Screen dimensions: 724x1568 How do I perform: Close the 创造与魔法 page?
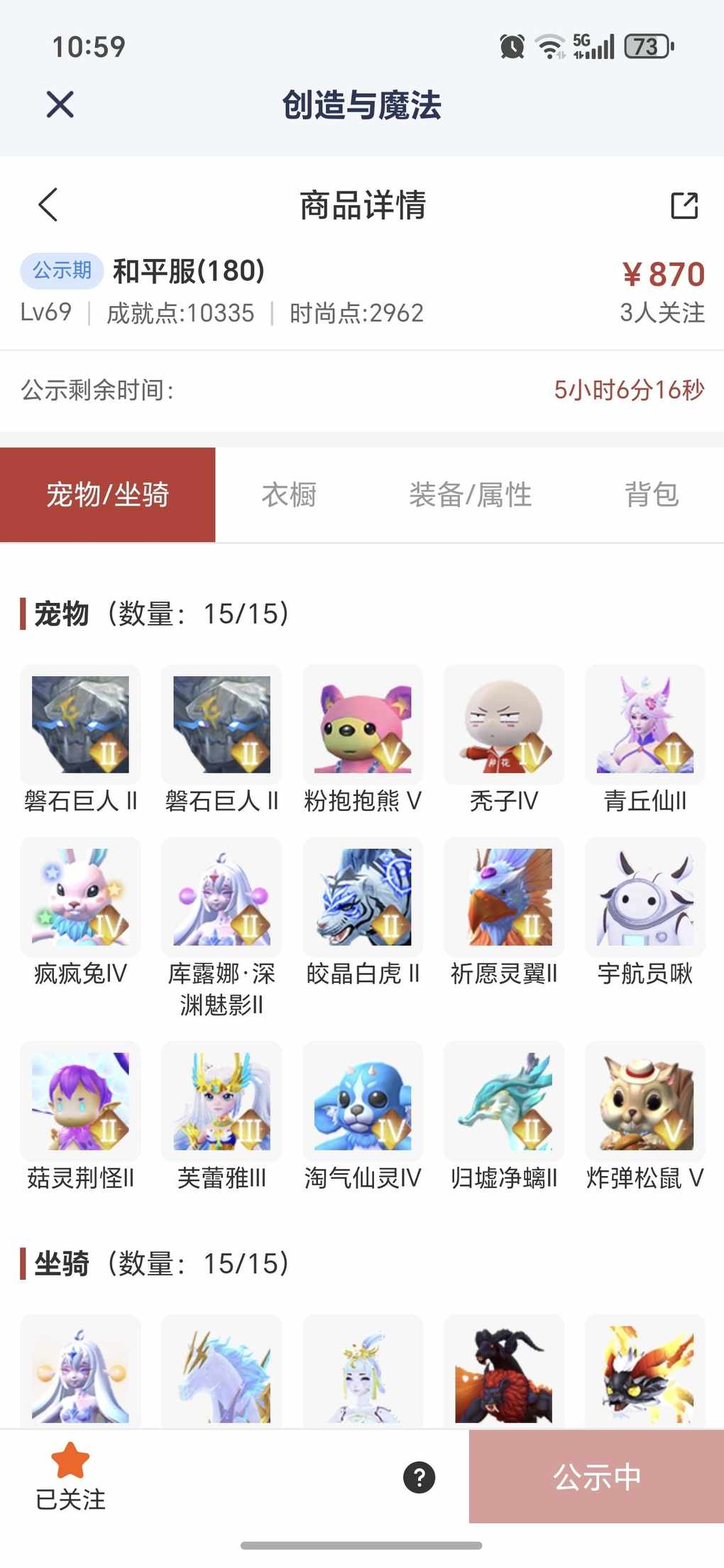(x=60, y=105)
